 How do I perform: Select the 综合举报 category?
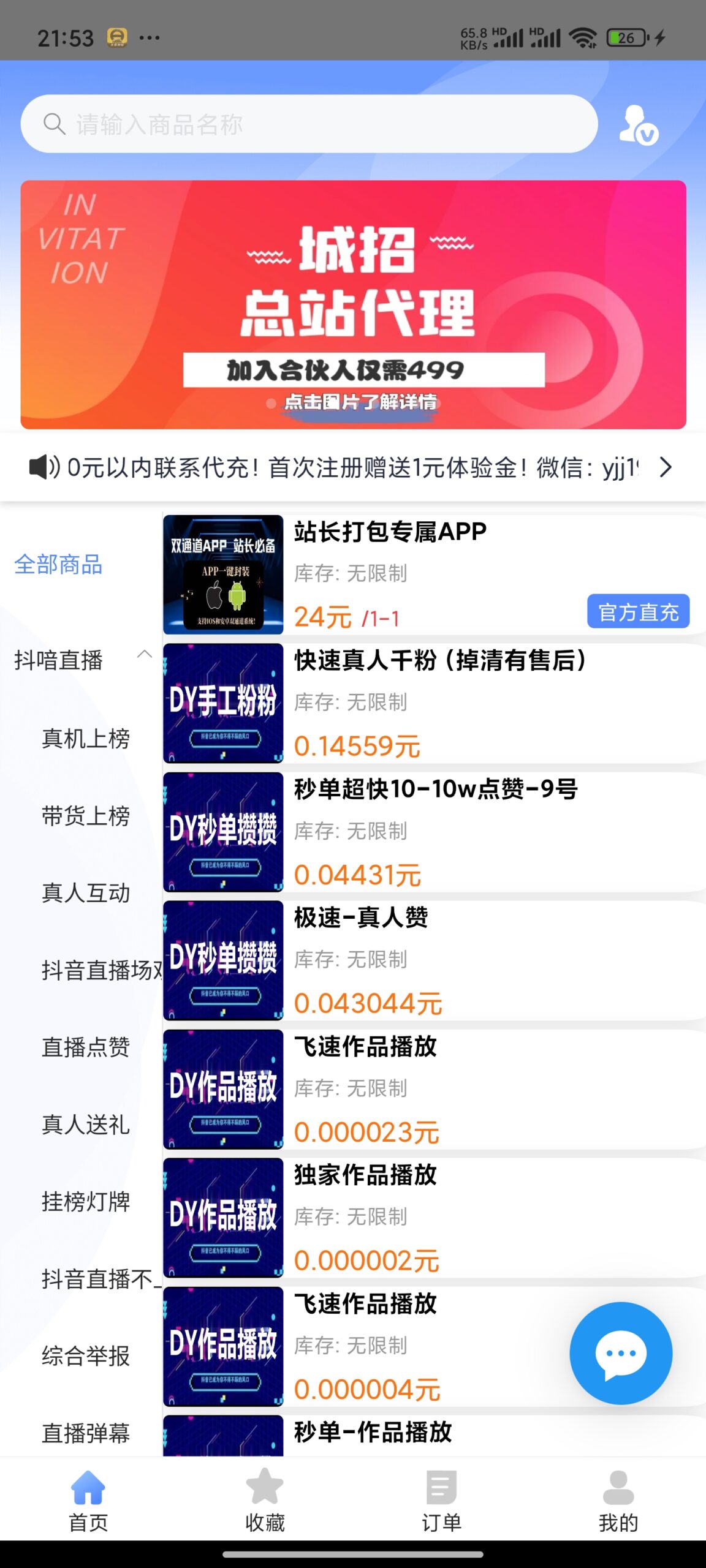86,1356
